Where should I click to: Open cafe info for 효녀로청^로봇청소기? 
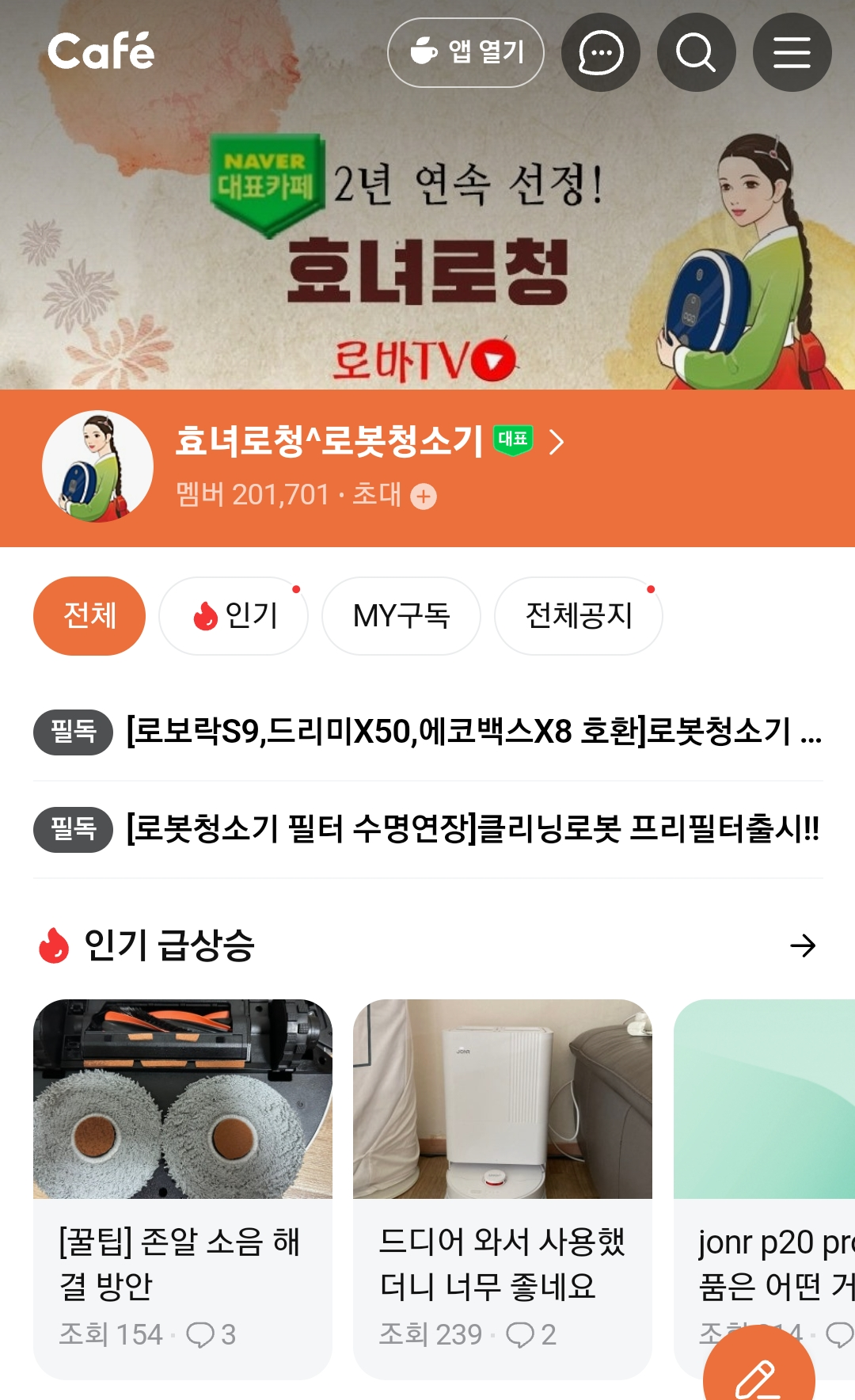coord(370,440)
